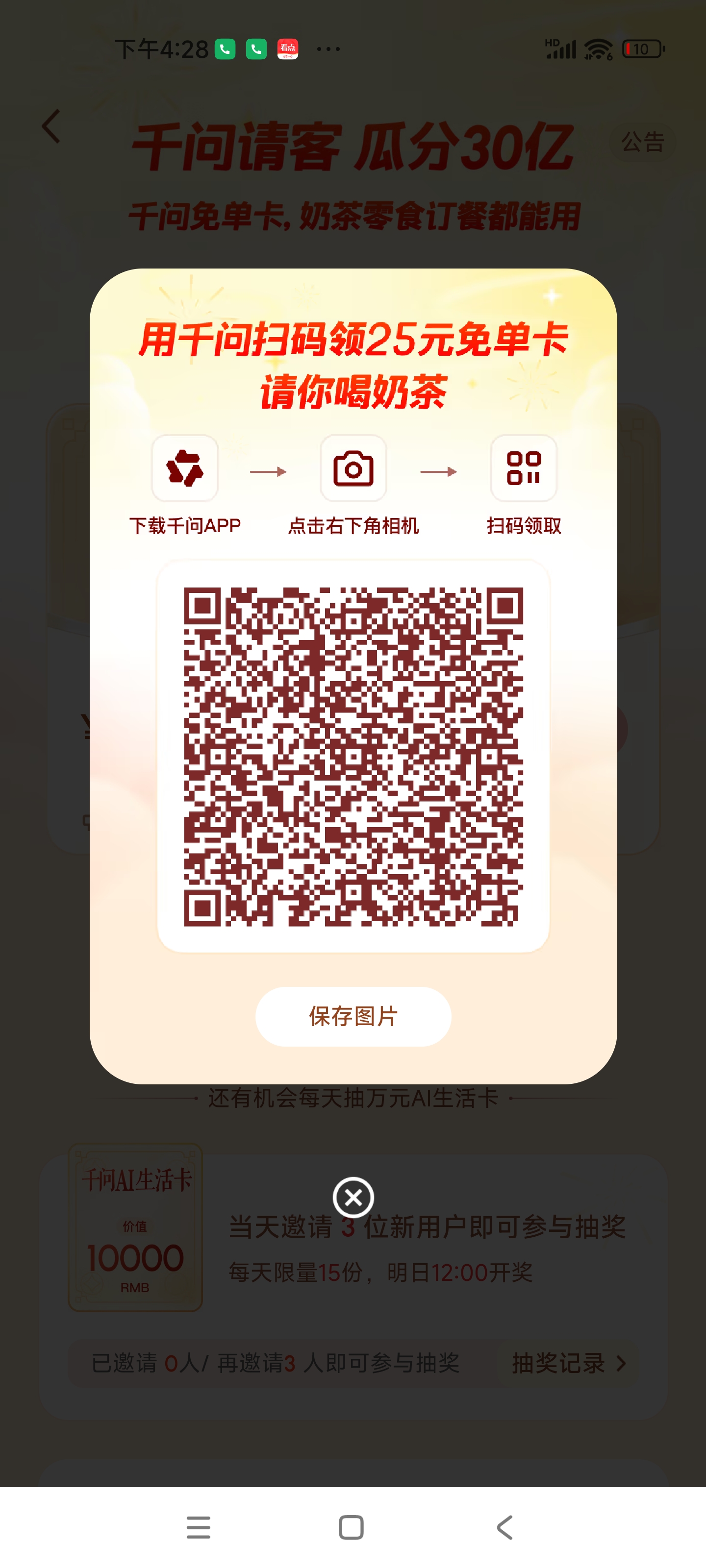Open the recent apps menu

[x=199, y=1527]
